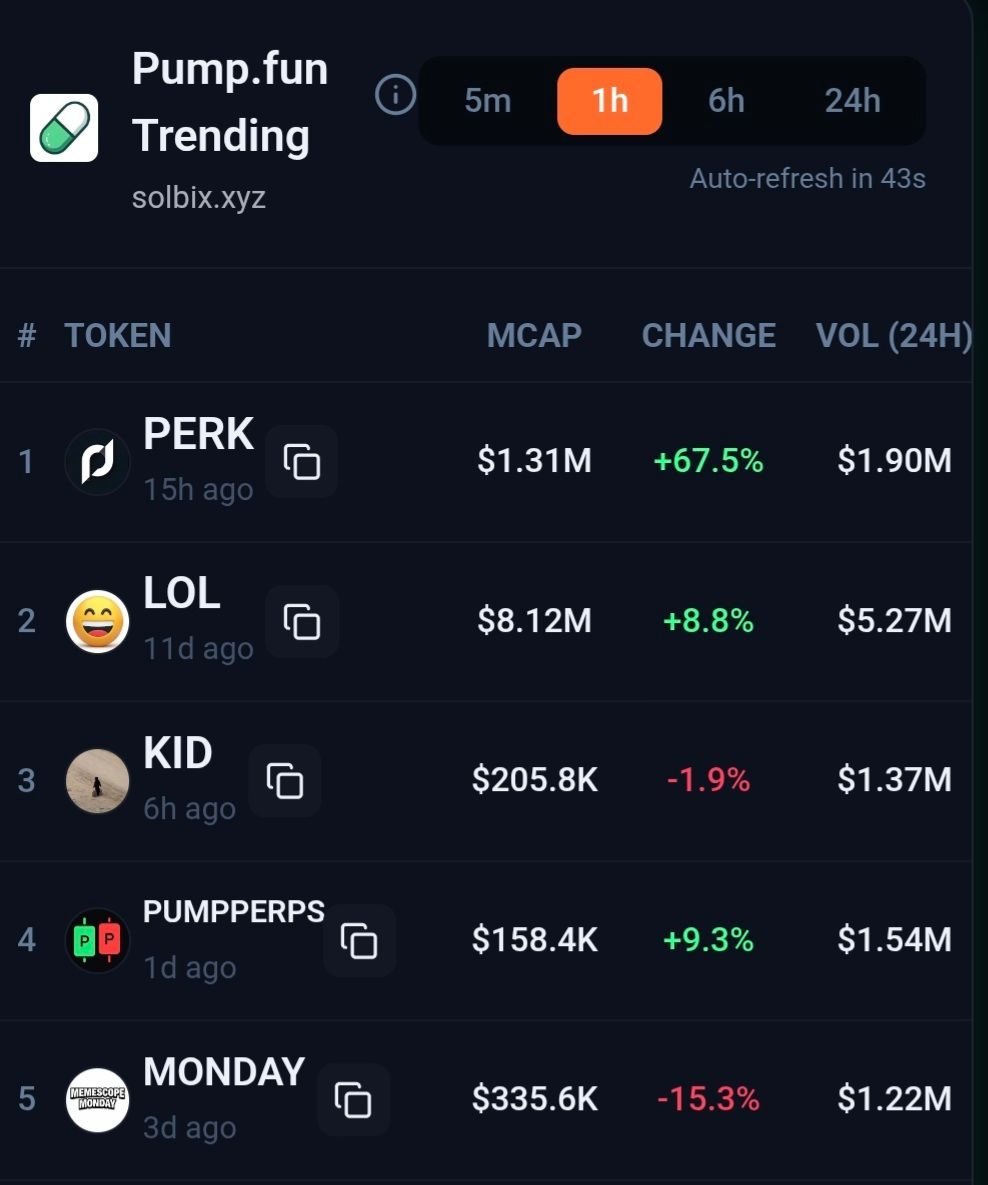Copy the KID token address
Screen dimensions: 988x1185
(284, 780)
